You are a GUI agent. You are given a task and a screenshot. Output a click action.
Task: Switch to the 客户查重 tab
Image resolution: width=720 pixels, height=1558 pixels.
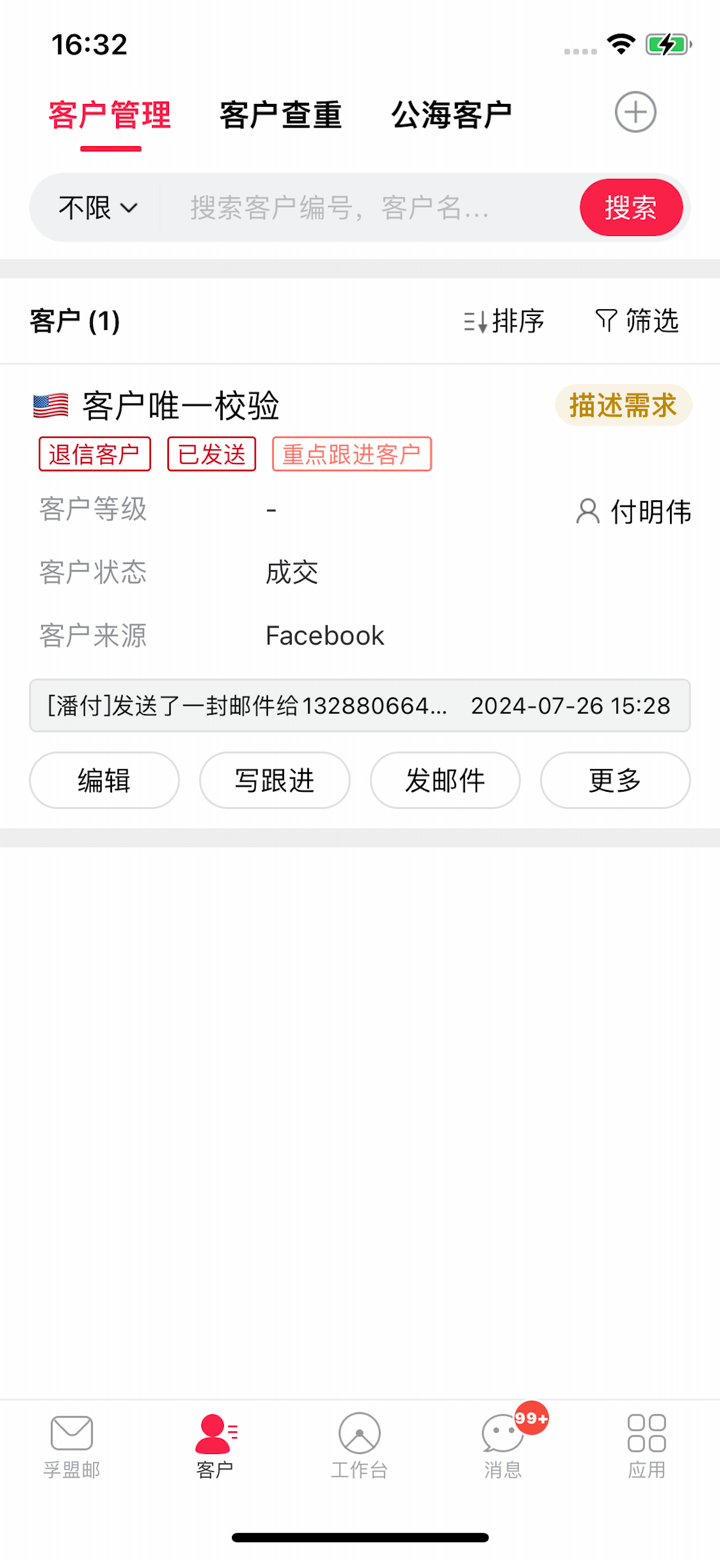tap(280, 113)
